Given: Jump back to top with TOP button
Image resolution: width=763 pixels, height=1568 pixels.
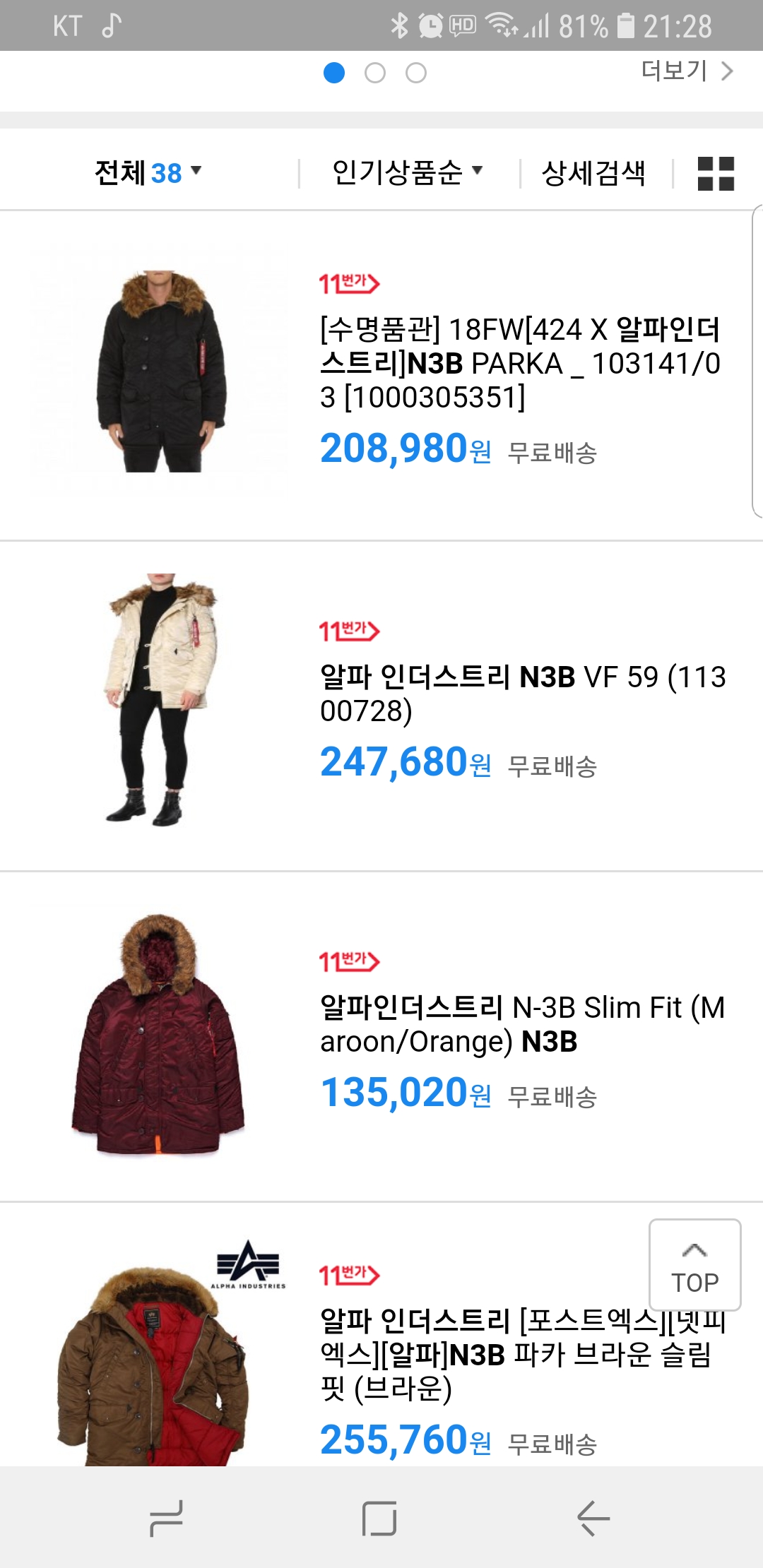Looking at the screenshot, I should [x=694, y=1264].
